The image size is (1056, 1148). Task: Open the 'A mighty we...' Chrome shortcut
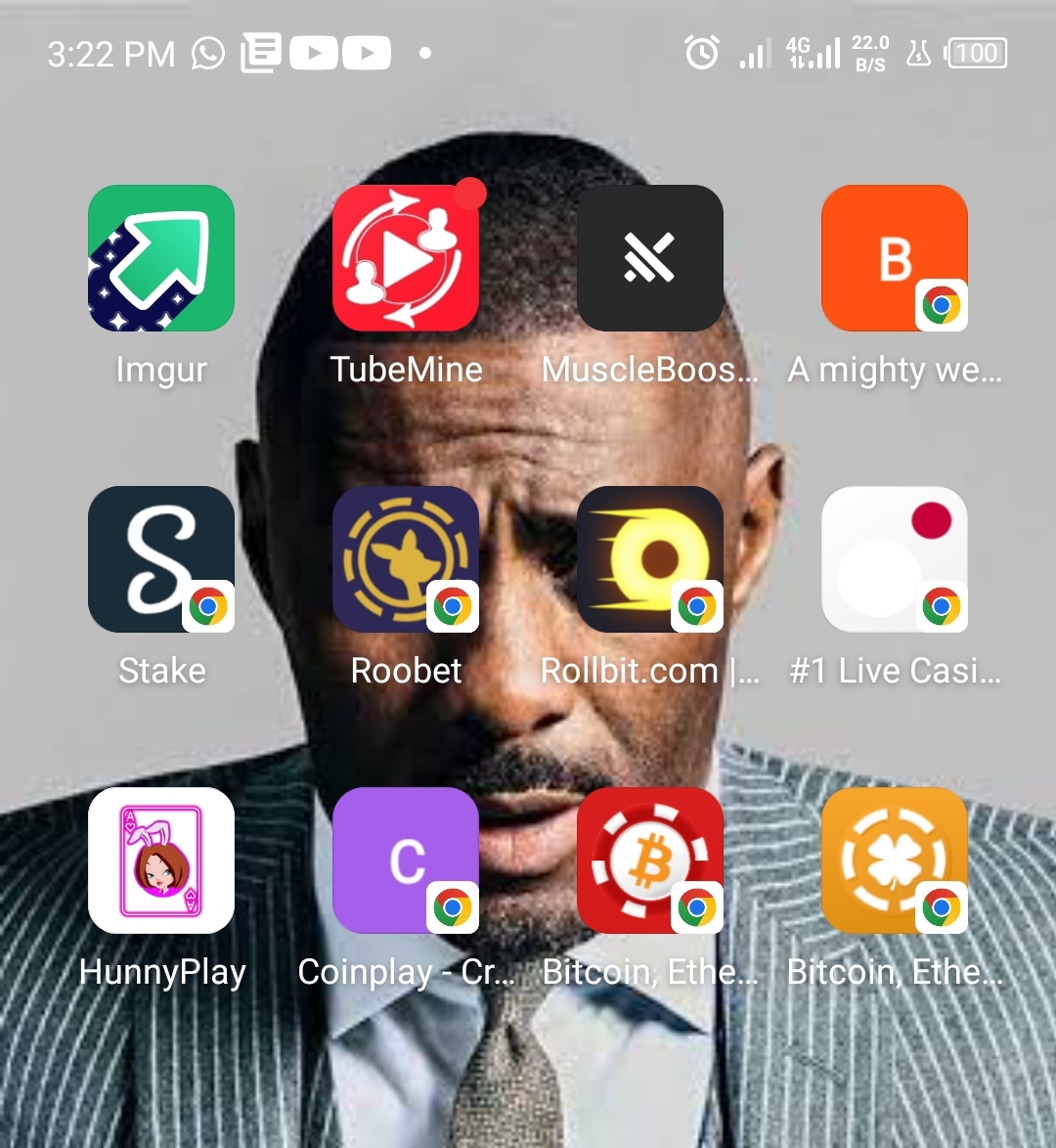[895, 258]
